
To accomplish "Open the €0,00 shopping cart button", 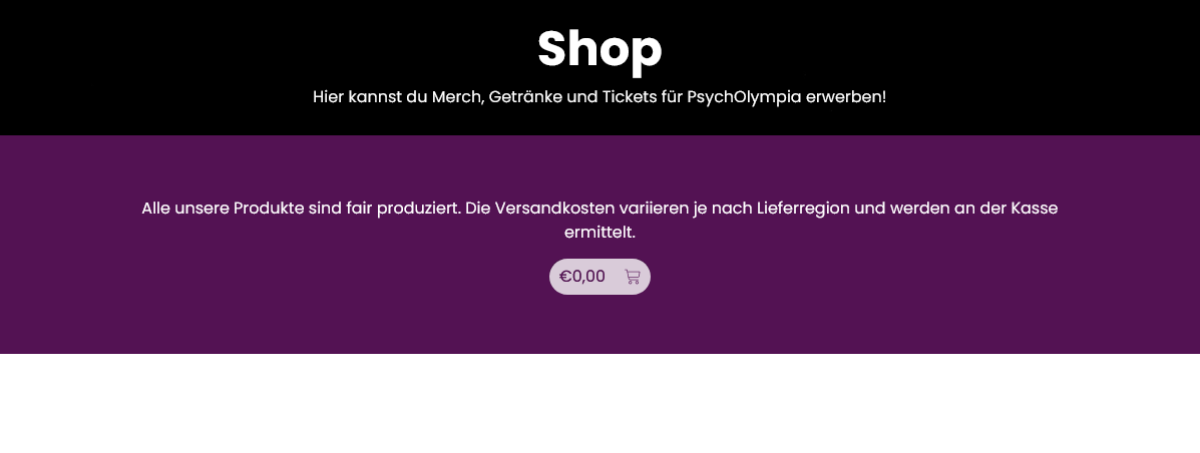I will pyautogui.click(x=599, y=277).
